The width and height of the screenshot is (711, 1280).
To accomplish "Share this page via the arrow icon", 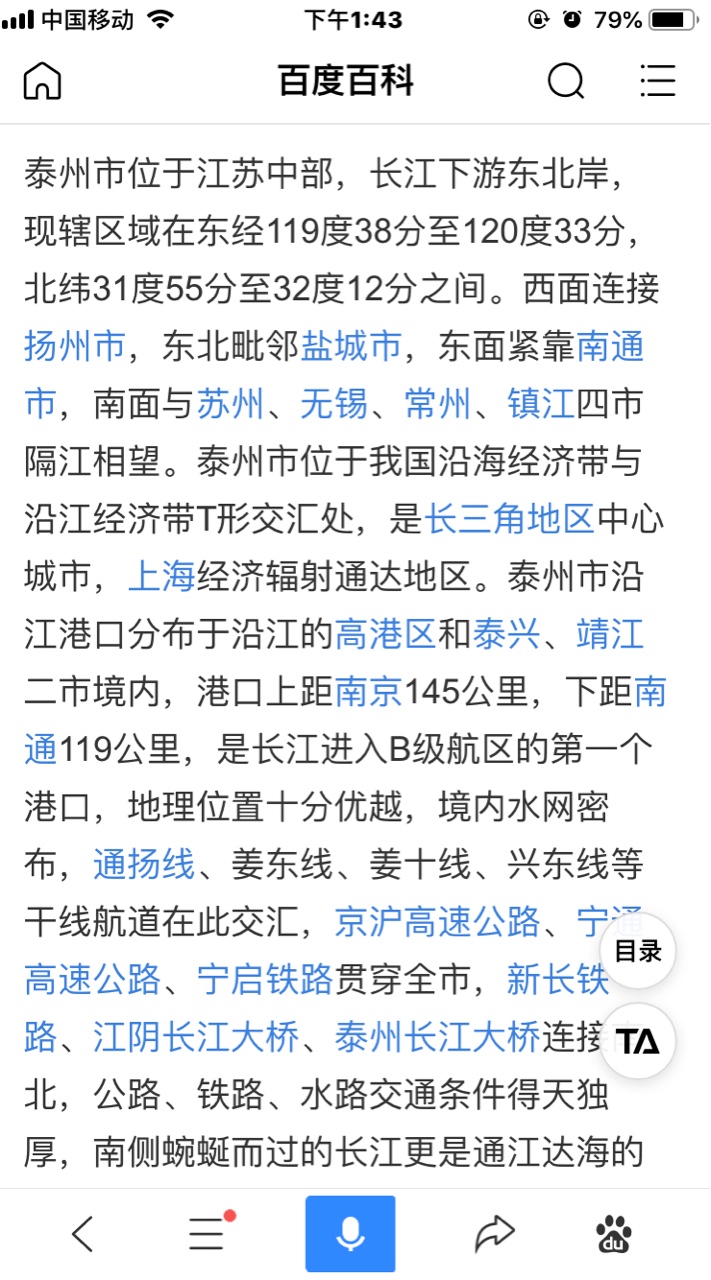I will 493,1234.
